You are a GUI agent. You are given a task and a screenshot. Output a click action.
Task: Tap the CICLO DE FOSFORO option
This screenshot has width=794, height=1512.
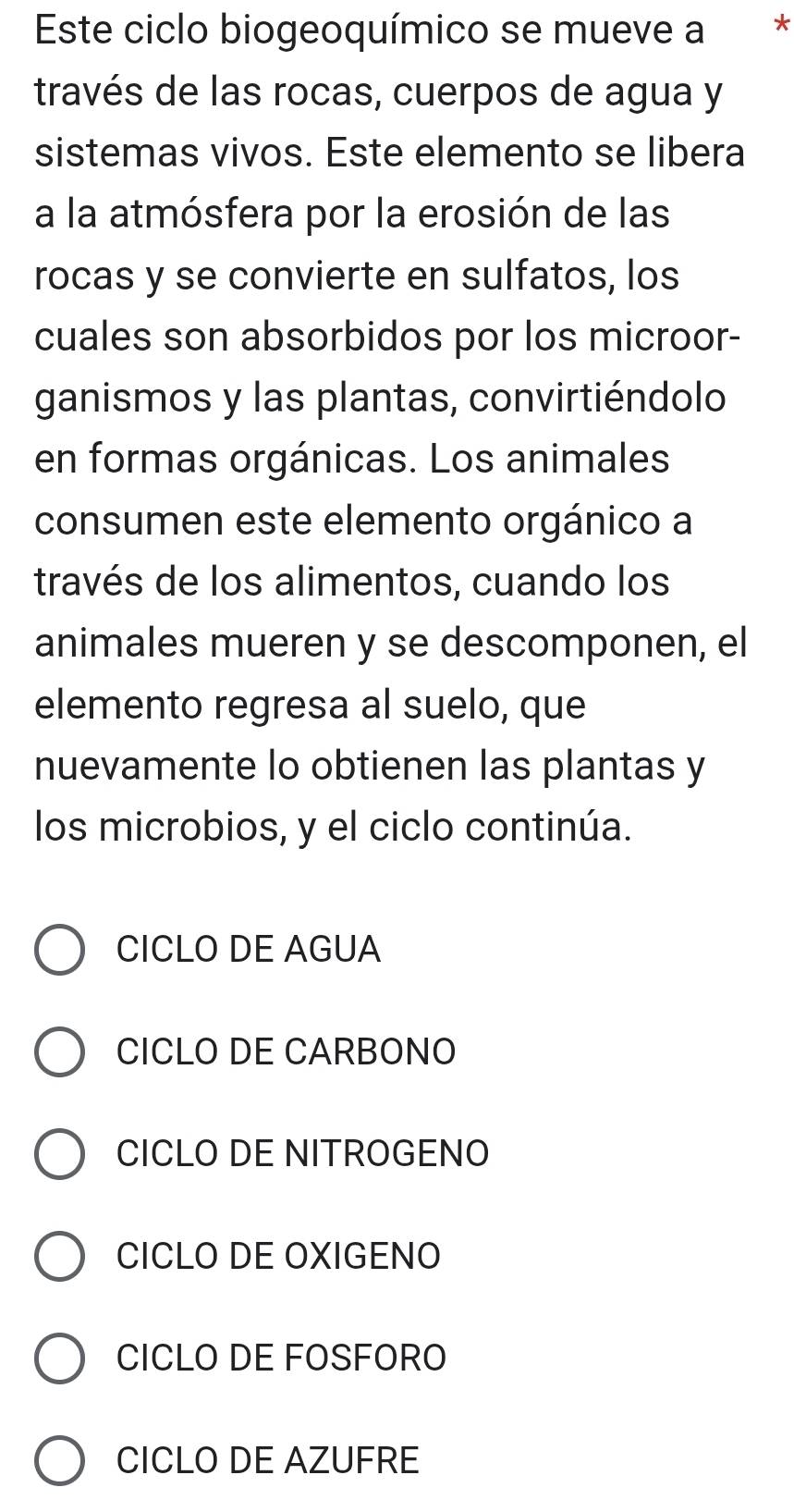(x=60, y=1359)
